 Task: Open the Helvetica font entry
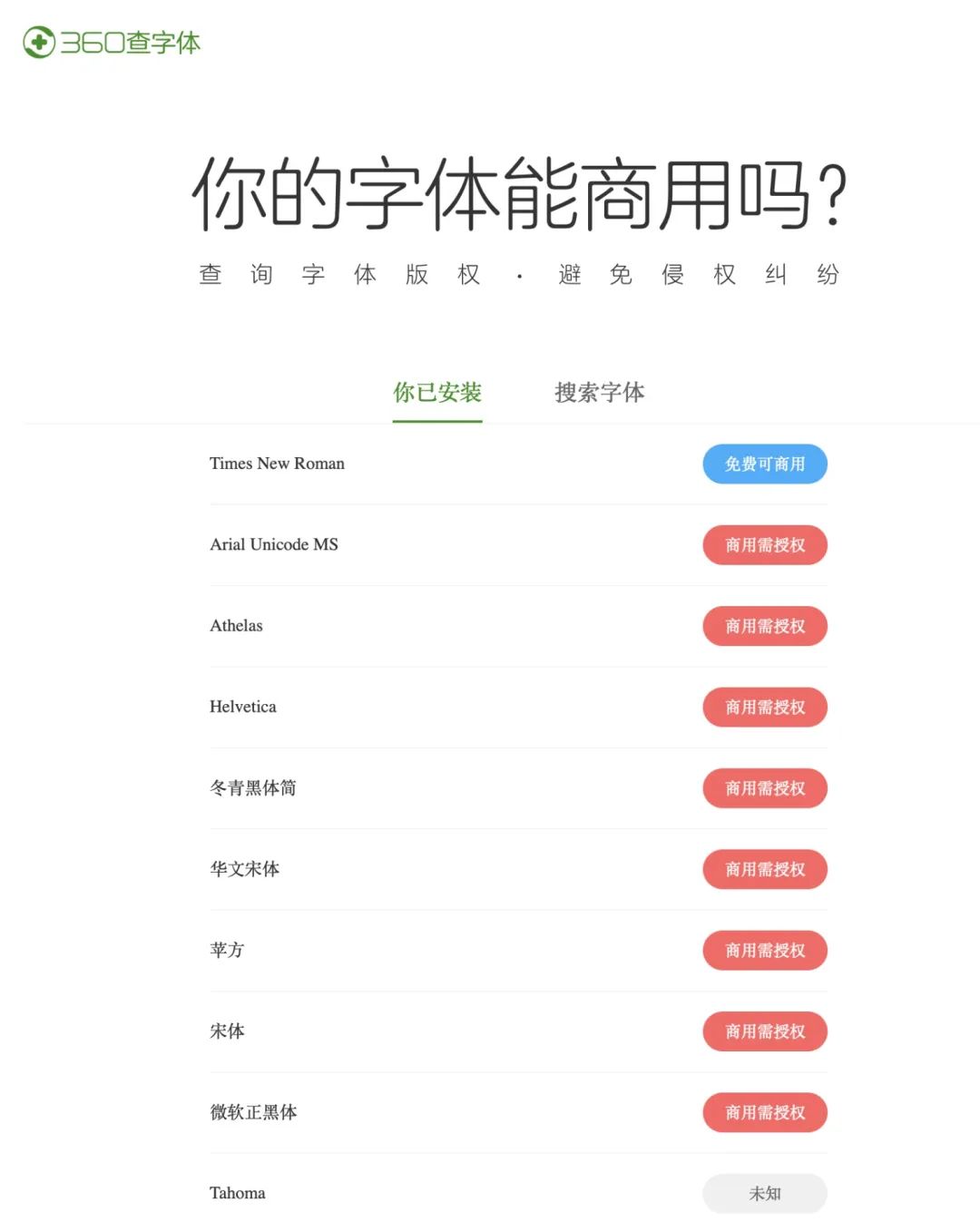242,707
